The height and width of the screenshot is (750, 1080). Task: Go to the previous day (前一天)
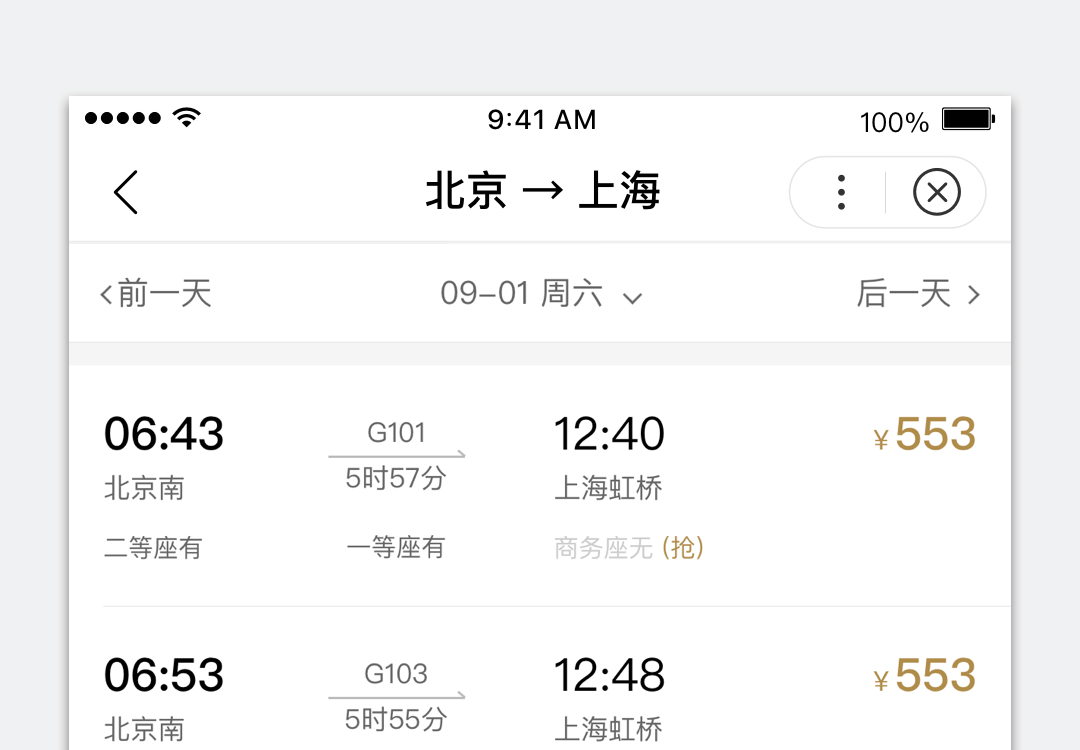click(x=156, y=294)
